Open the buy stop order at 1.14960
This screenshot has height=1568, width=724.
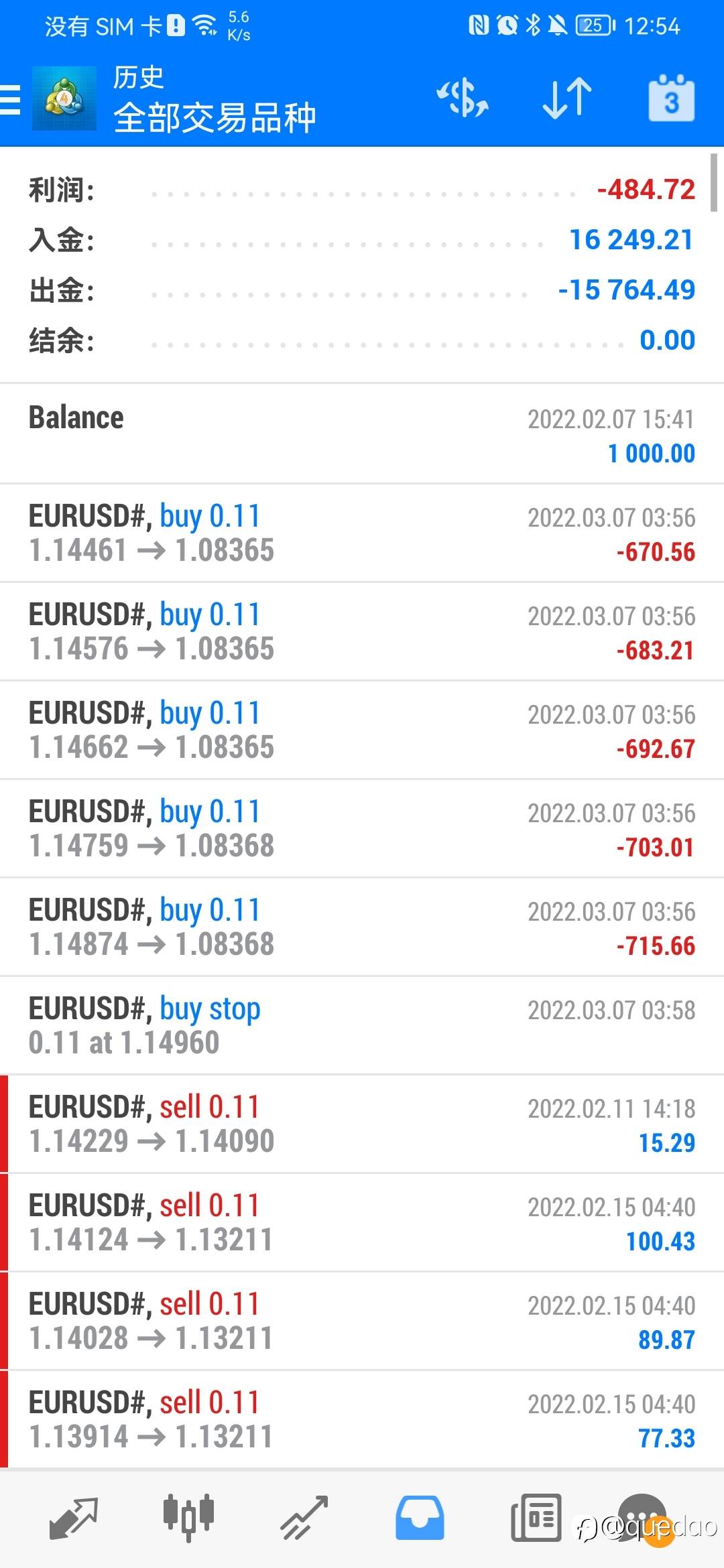click(362, 1025)
